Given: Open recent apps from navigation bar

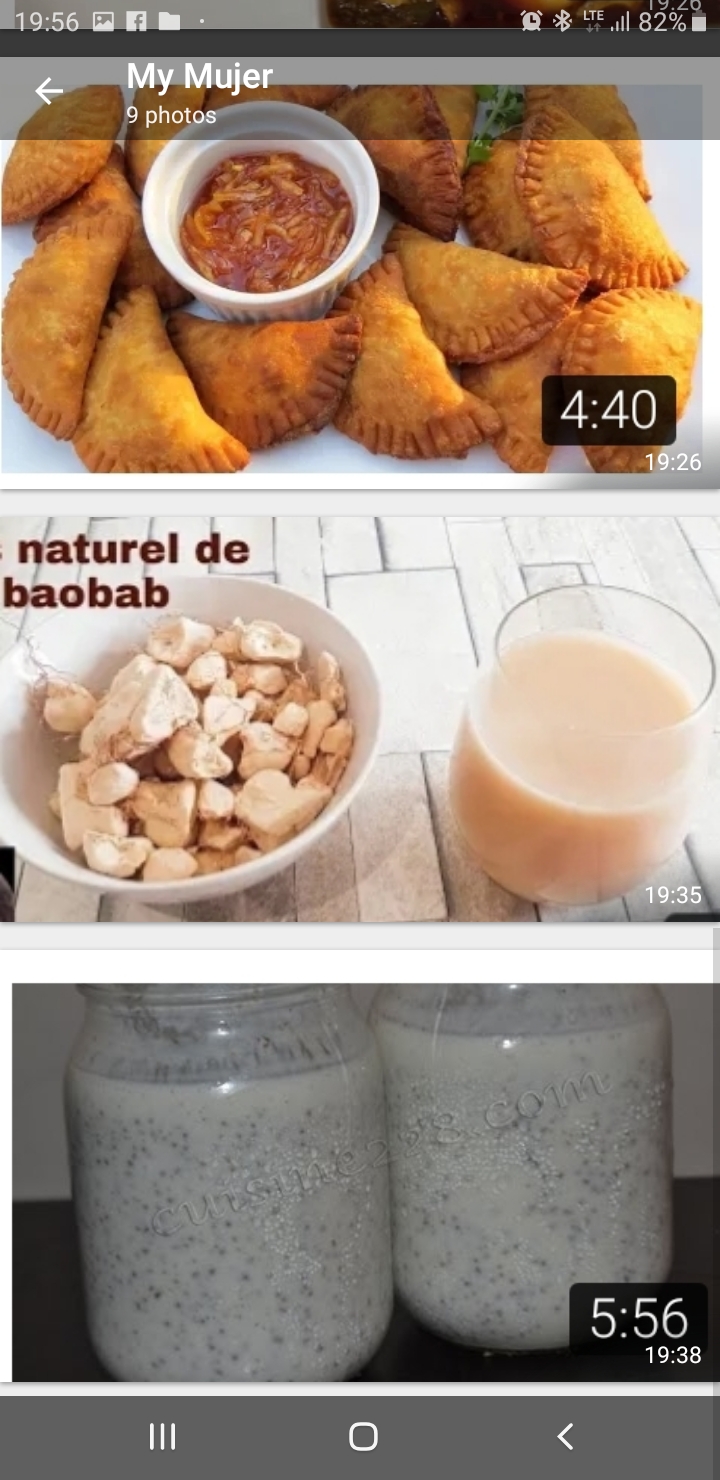Looking at the screenshot, I should (162, 1437).
